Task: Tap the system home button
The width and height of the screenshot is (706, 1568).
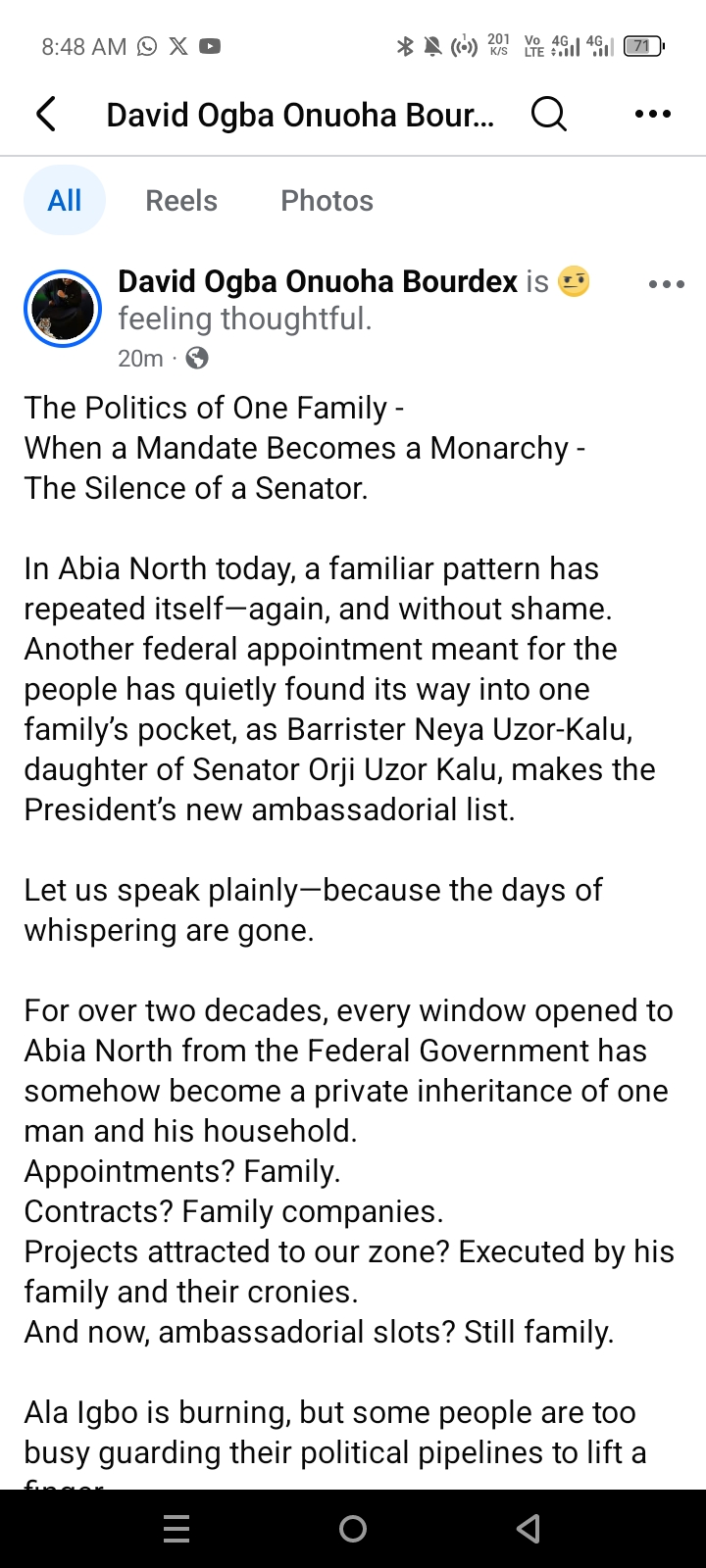Action: (x=353, y=1529)
